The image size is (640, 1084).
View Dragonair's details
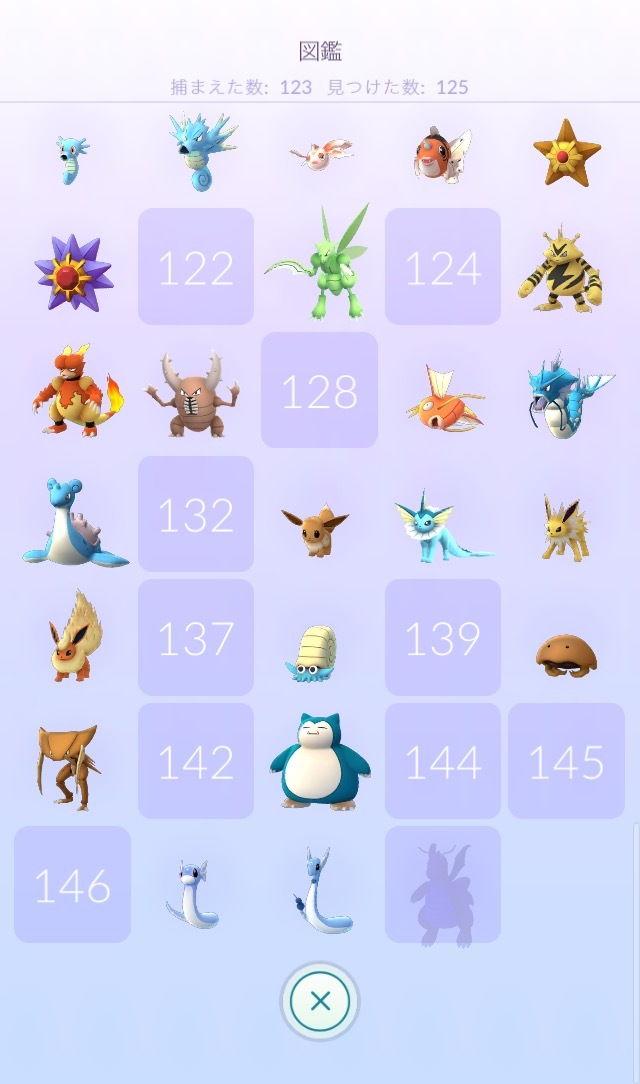[320, 888]
